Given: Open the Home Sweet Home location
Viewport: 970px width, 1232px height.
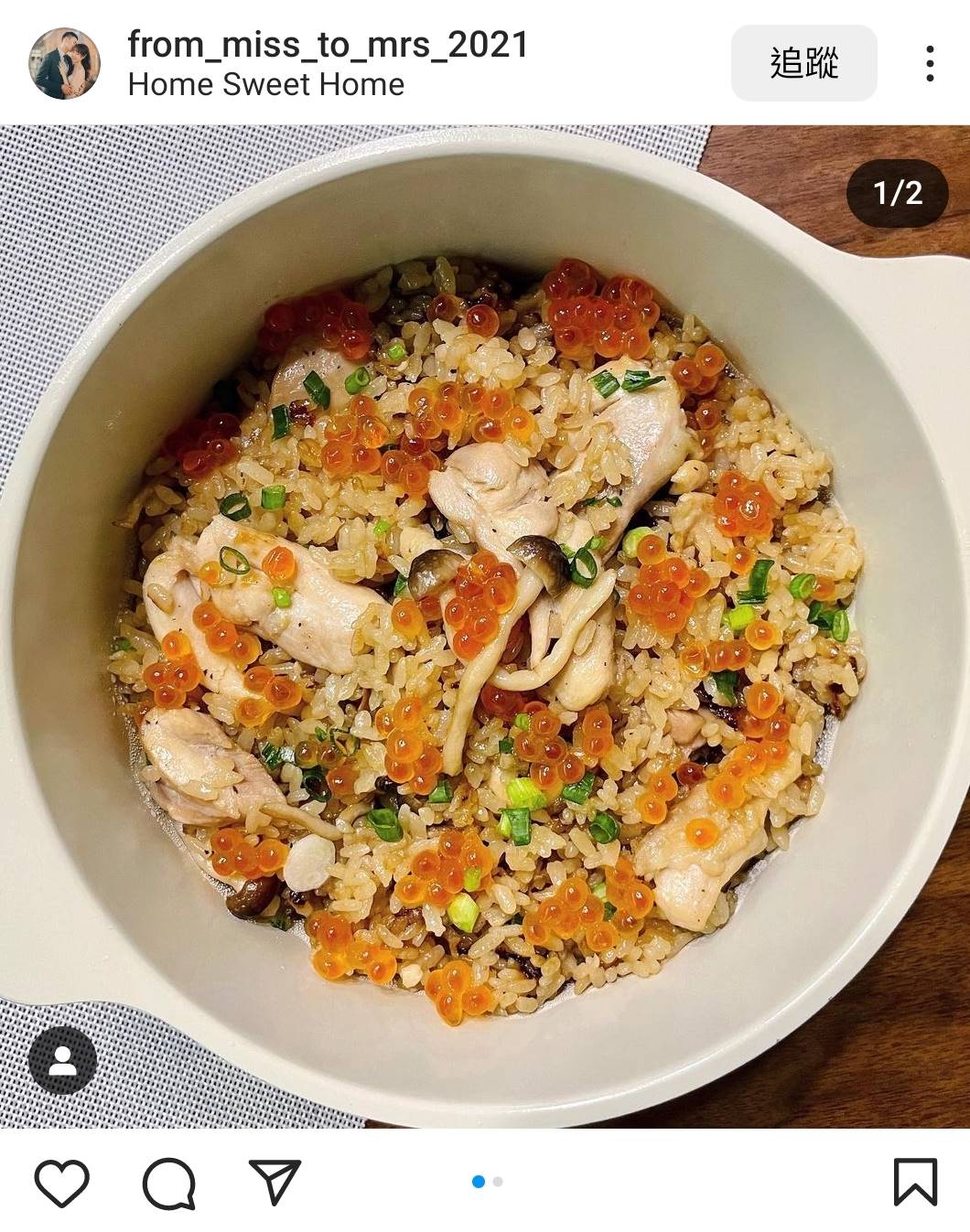Looking at the screenshot, I should click(x=265, y=85).
